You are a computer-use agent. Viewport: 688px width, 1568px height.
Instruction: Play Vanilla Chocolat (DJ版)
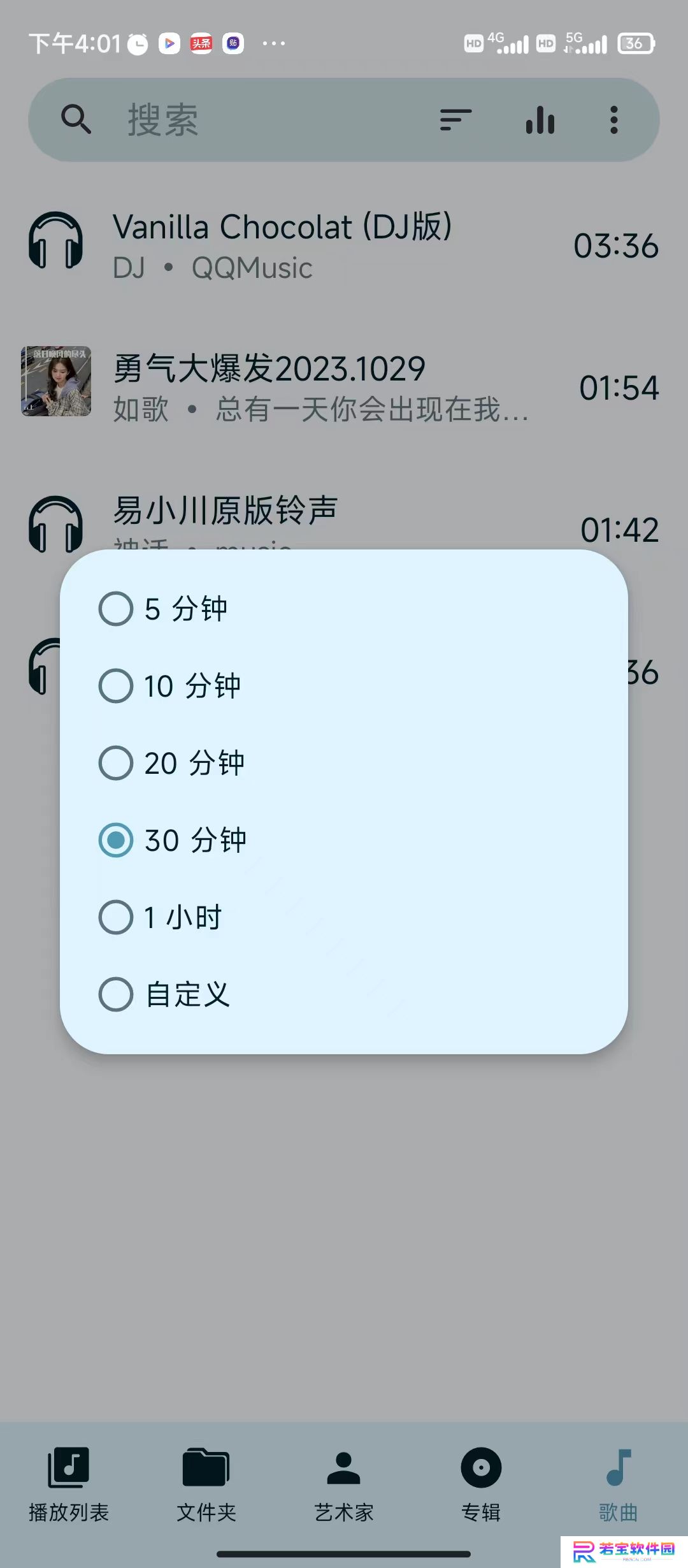point(344,247)
